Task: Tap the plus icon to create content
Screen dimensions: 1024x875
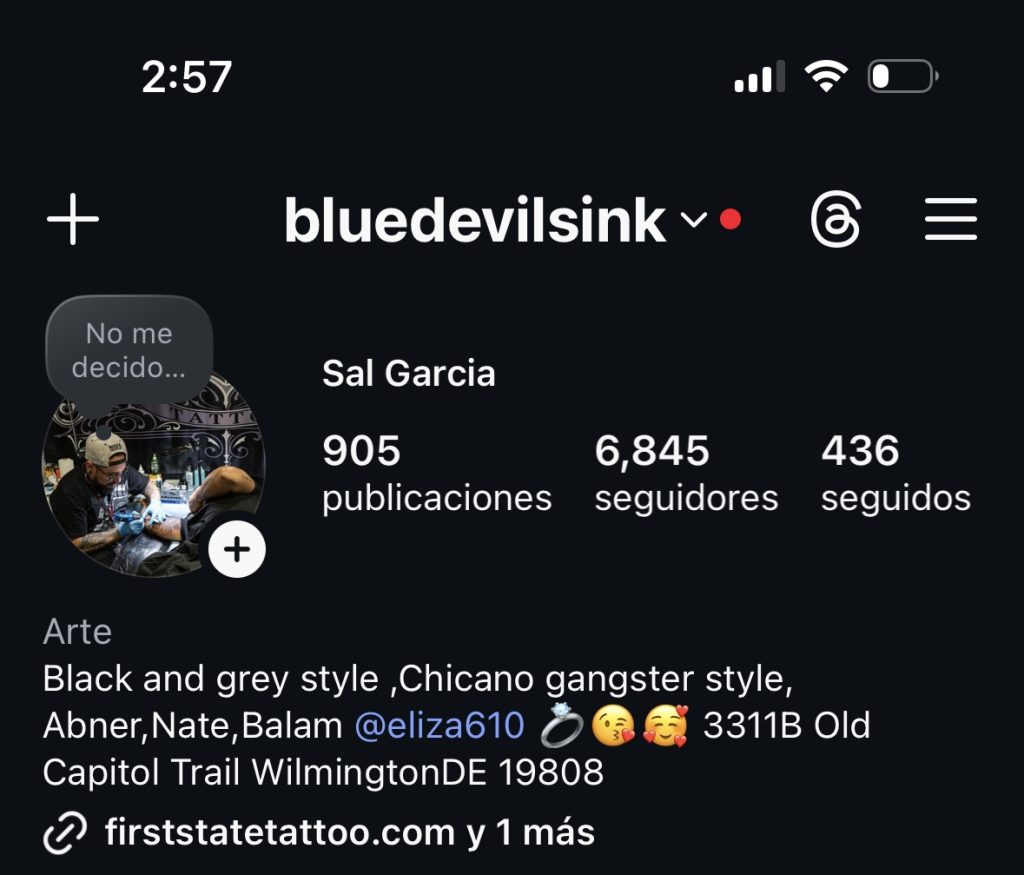Action: pyautogui.click(x=73, y=219)
